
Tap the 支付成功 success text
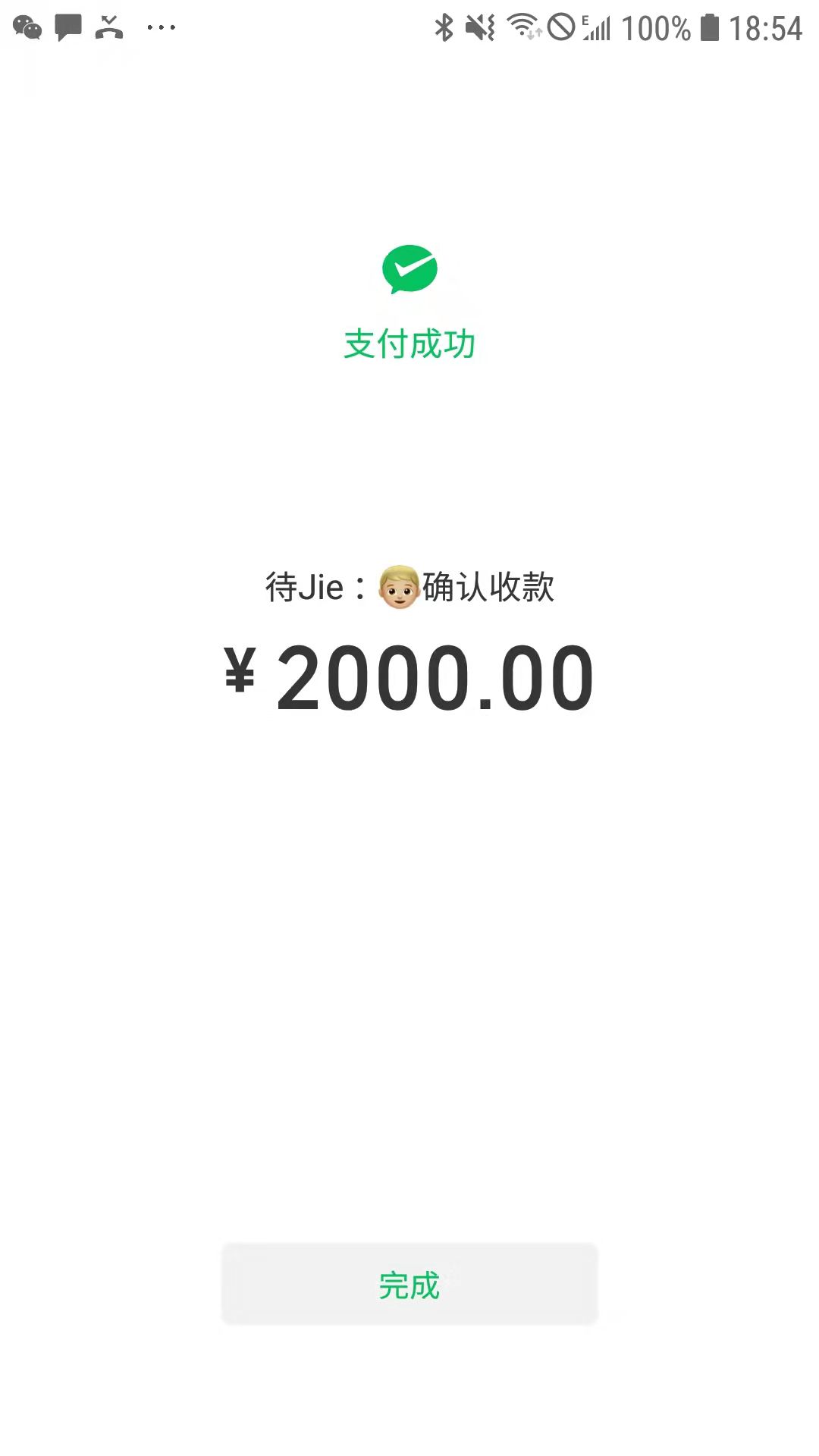click(409, 342)
